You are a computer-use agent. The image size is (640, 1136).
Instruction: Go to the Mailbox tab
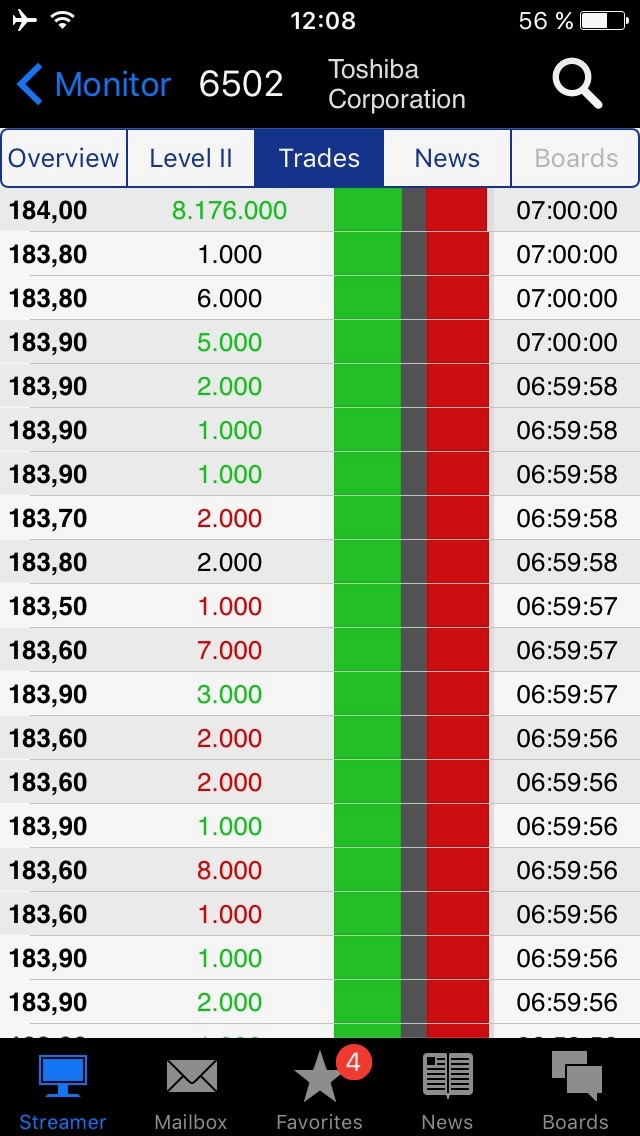(191, 1090)
